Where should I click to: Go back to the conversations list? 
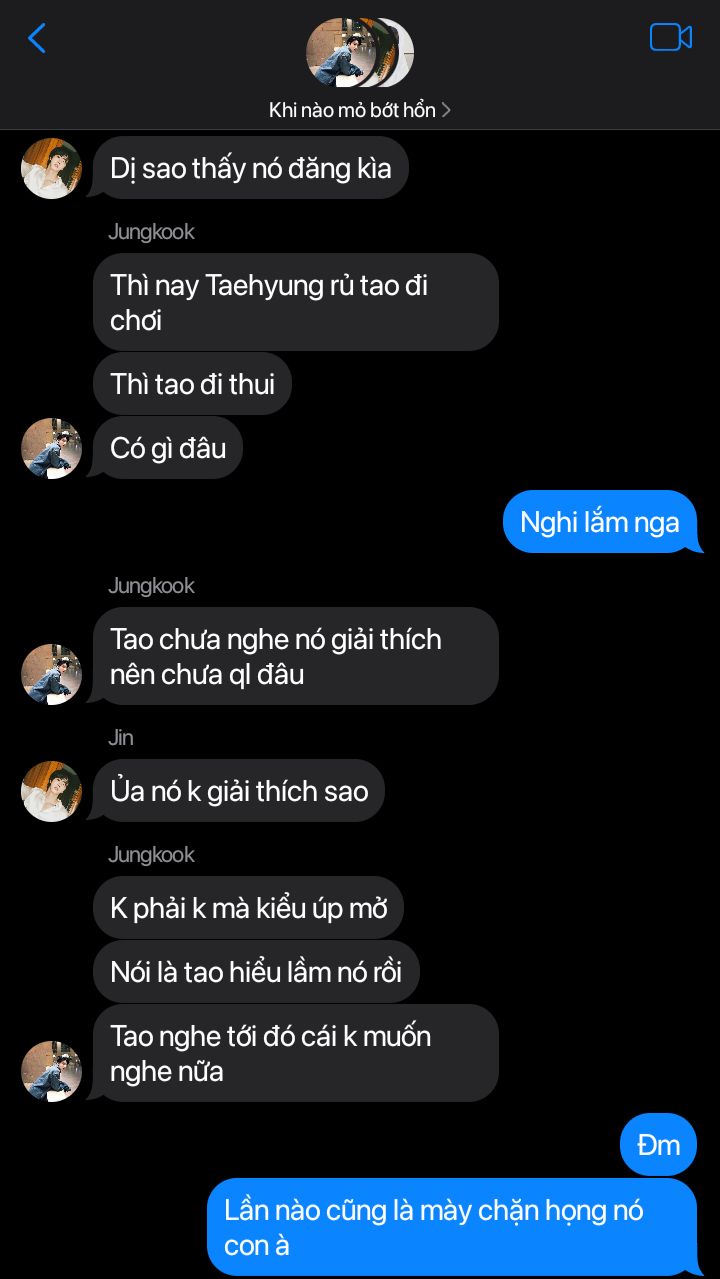37,39
